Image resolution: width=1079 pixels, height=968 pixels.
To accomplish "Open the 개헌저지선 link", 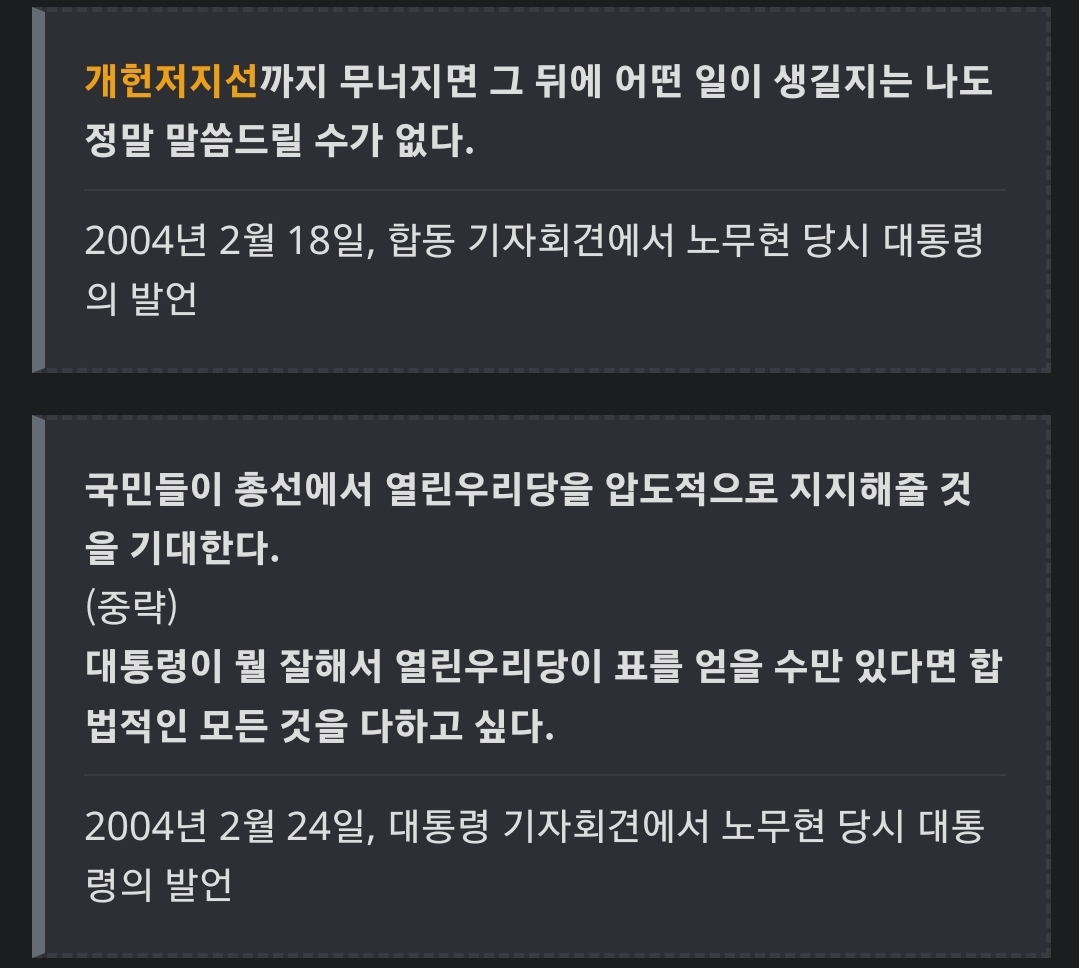I will click(x=171, y=80).
